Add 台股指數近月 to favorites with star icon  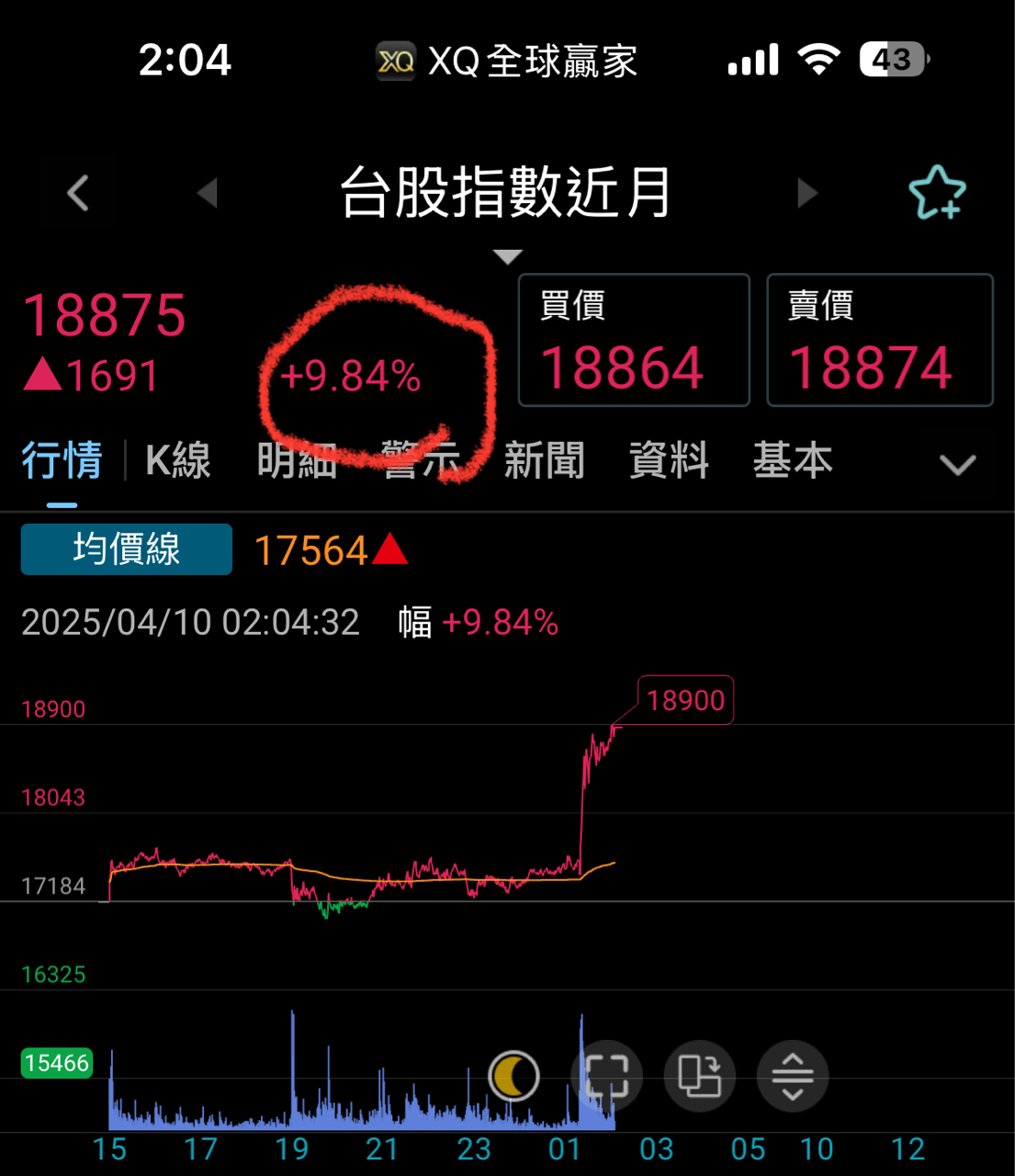pos(936,193)
